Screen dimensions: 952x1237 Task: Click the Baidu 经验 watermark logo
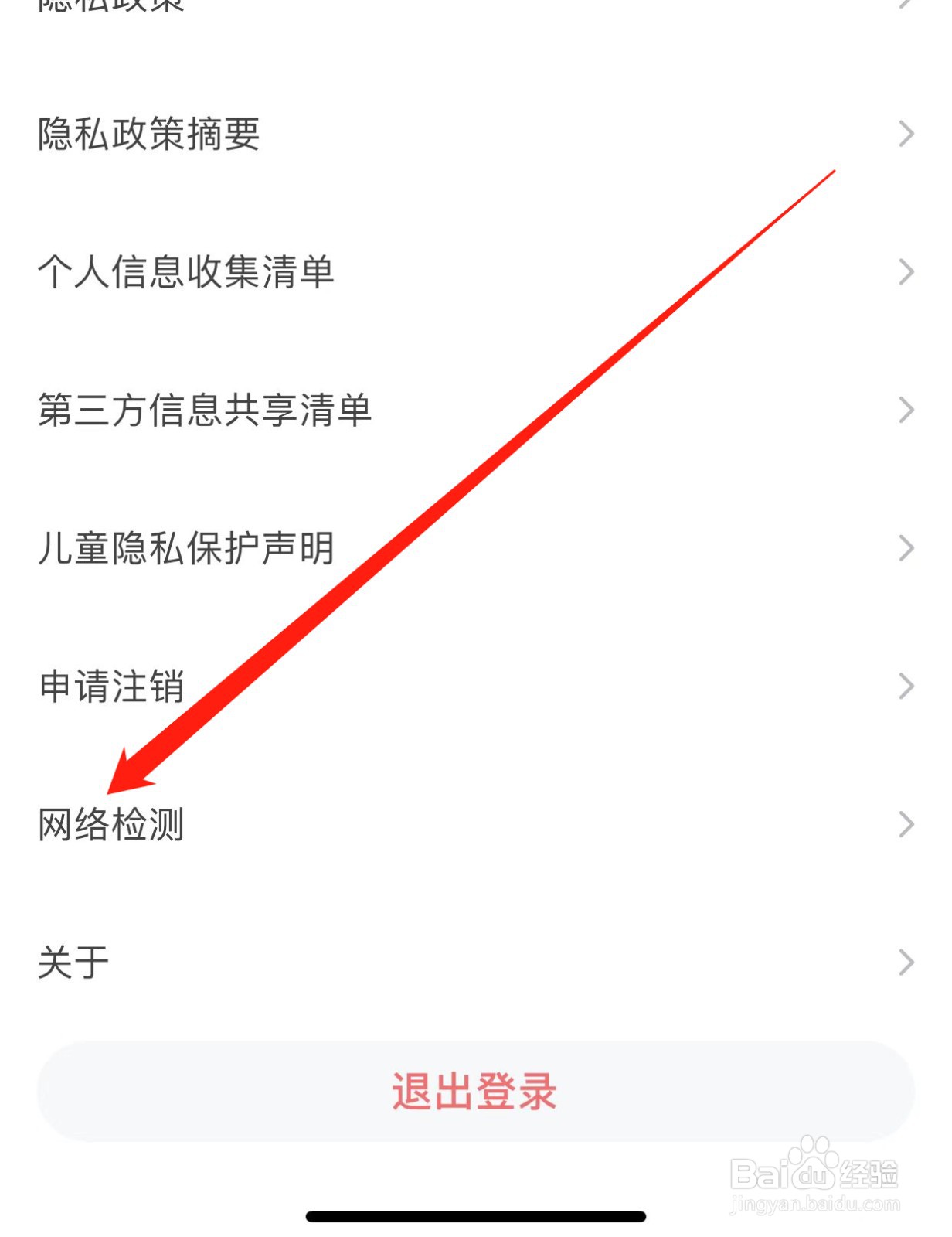(811, 1174)
